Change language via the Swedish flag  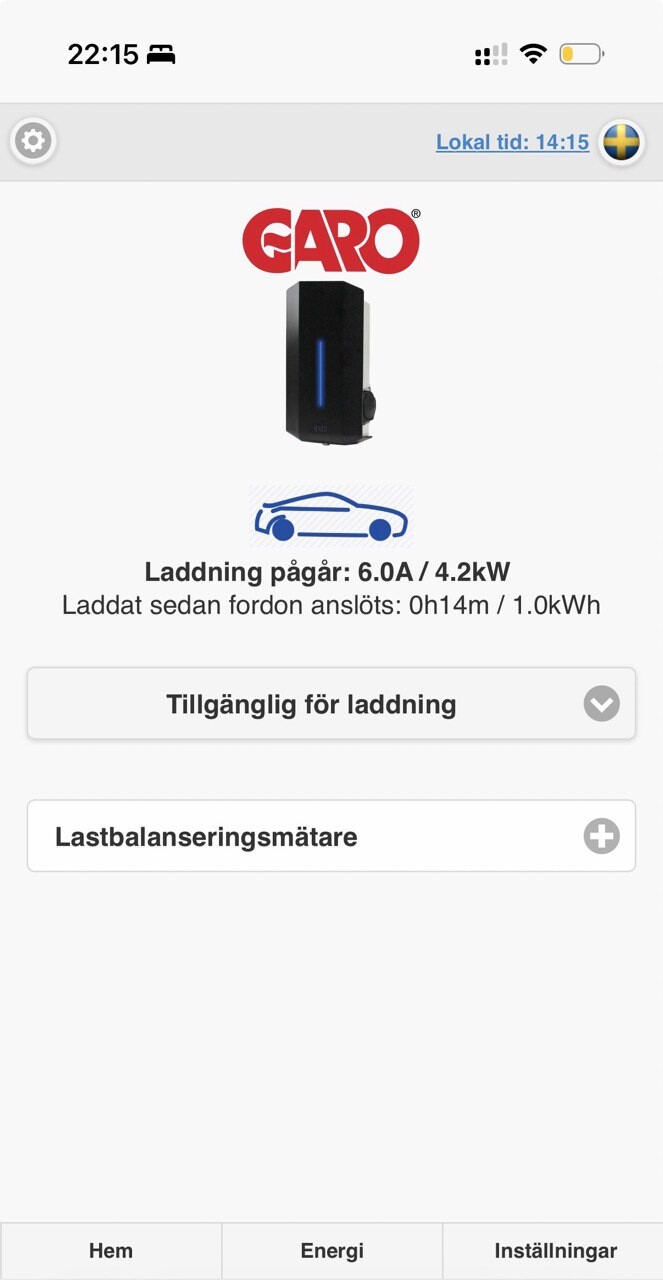(621, 142)
